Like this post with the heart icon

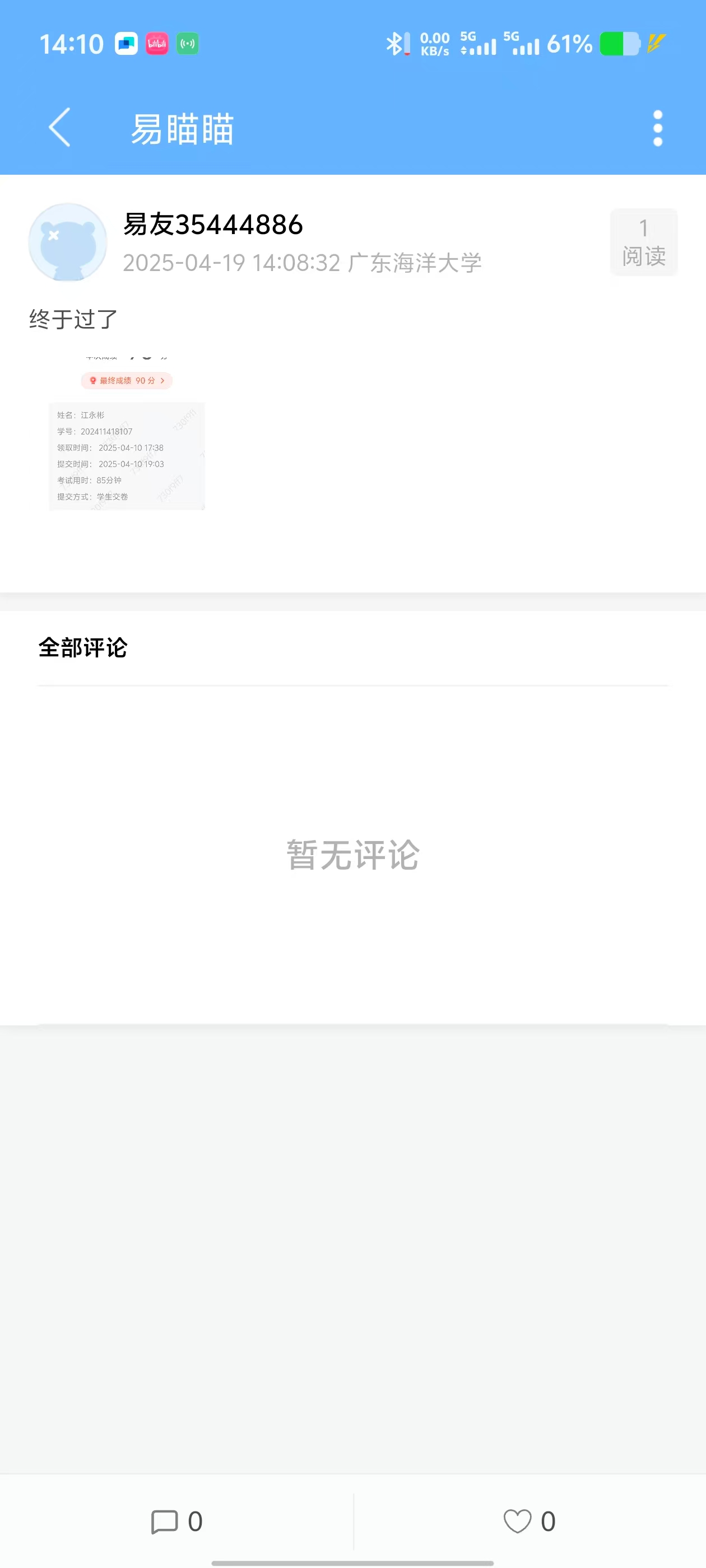point(517,1521)
